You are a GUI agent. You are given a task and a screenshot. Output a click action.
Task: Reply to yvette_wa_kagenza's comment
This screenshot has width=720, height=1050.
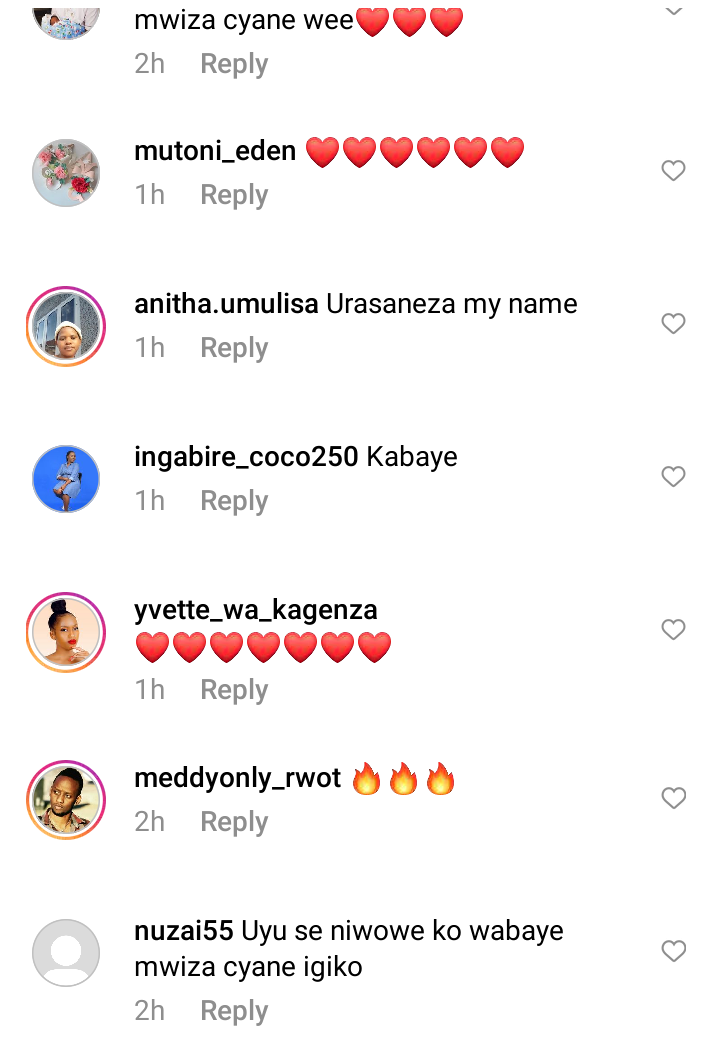(x=234, y=690)
